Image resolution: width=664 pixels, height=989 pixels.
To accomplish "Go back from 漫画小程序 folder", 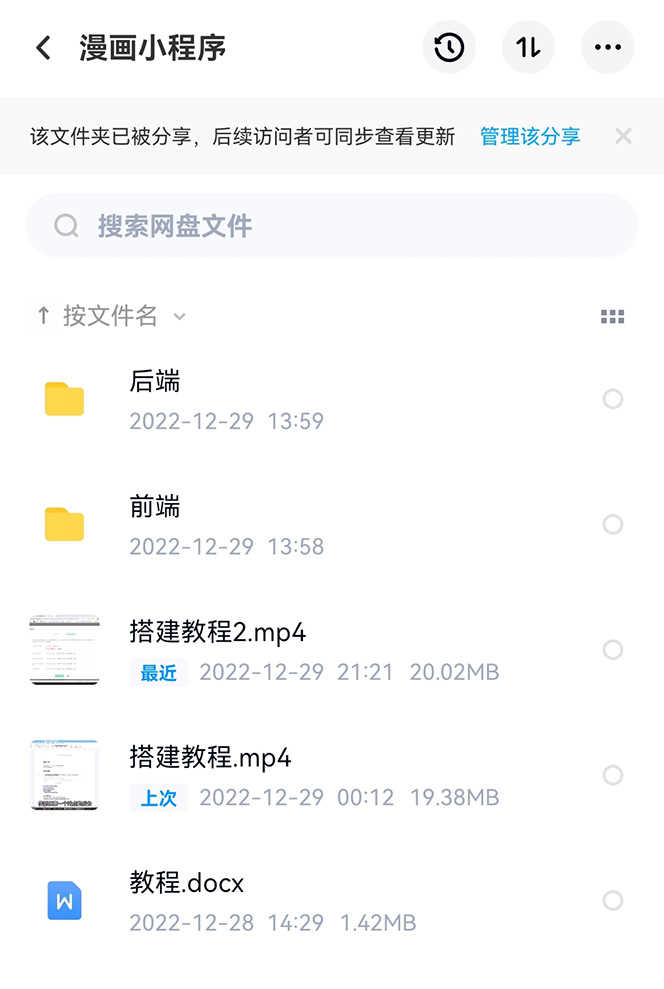I will [x=43, y=47].
